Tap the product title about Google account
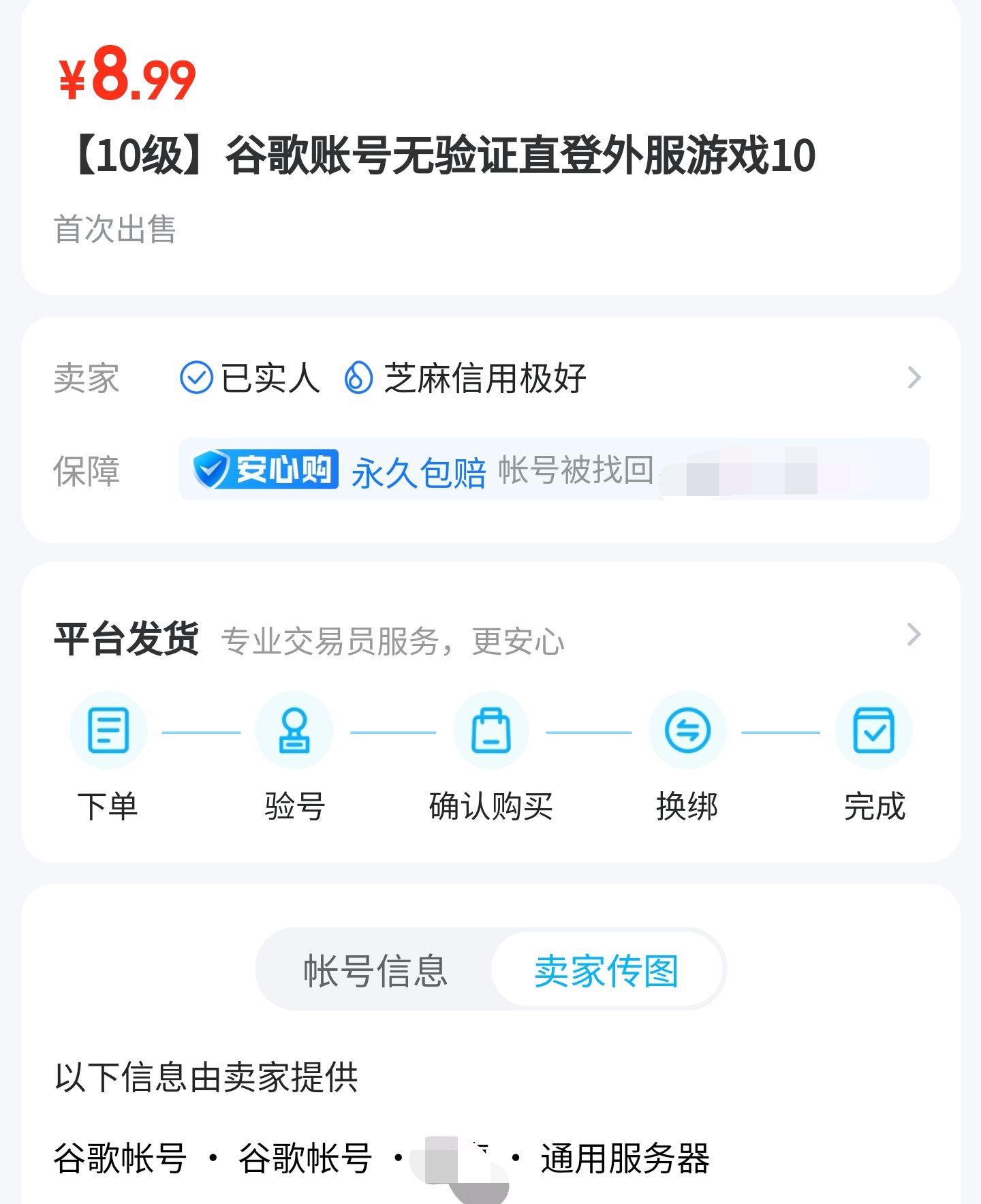 click(437, 159)
